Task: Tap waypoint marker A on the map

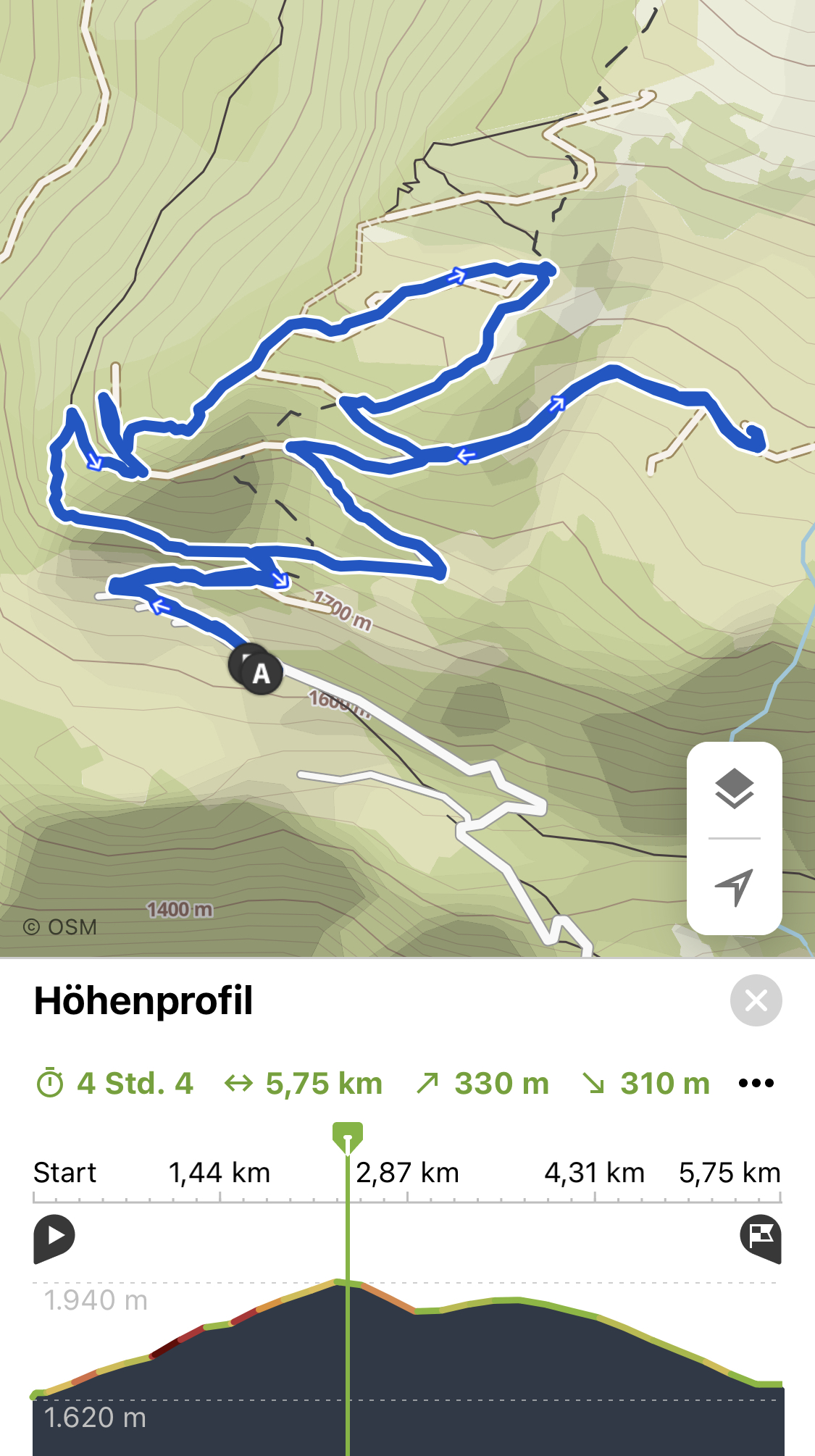Action: [260, 673]
